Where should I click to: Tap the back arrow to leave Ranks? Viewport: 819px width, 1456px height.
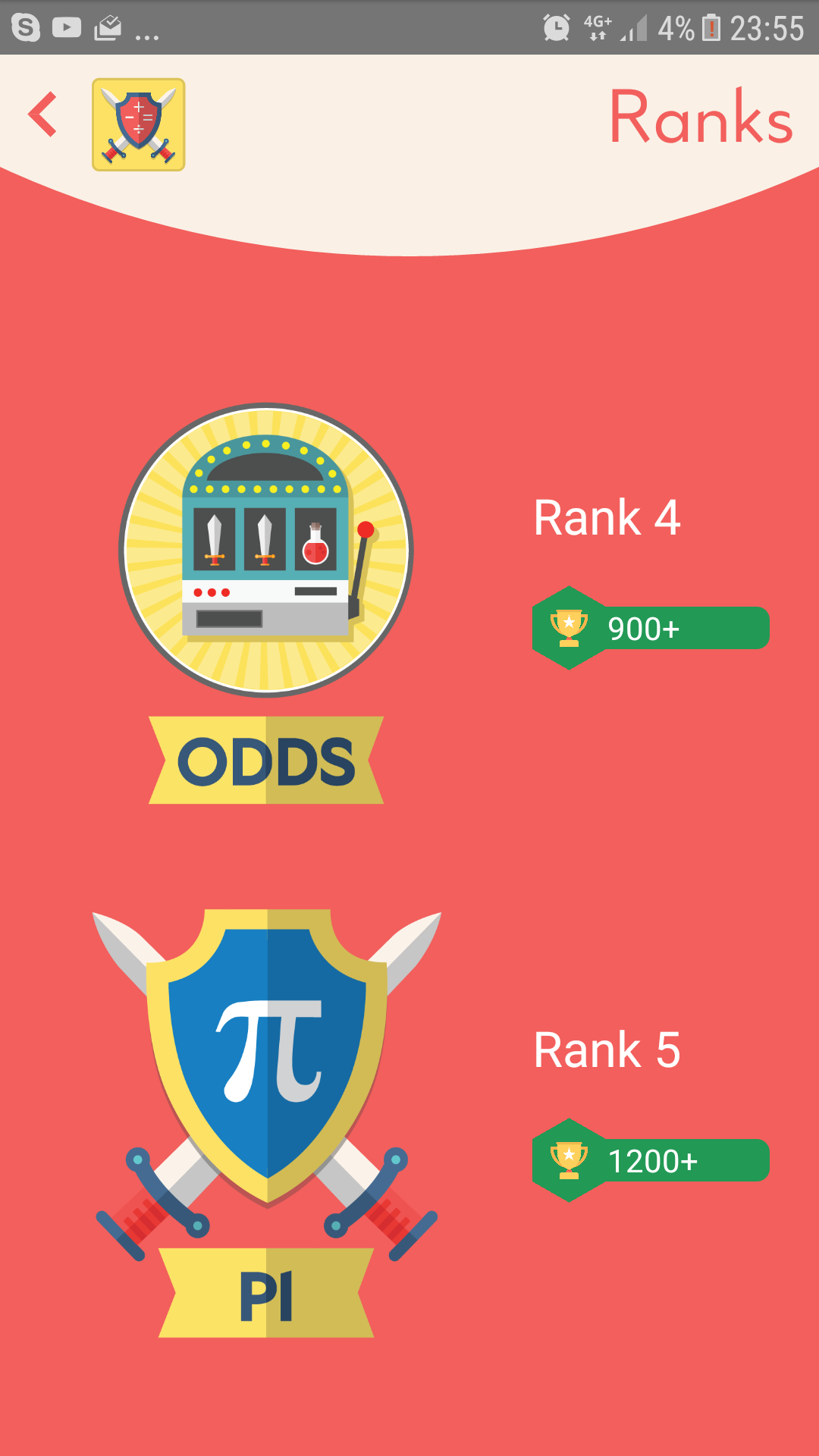tap(41, 114)
